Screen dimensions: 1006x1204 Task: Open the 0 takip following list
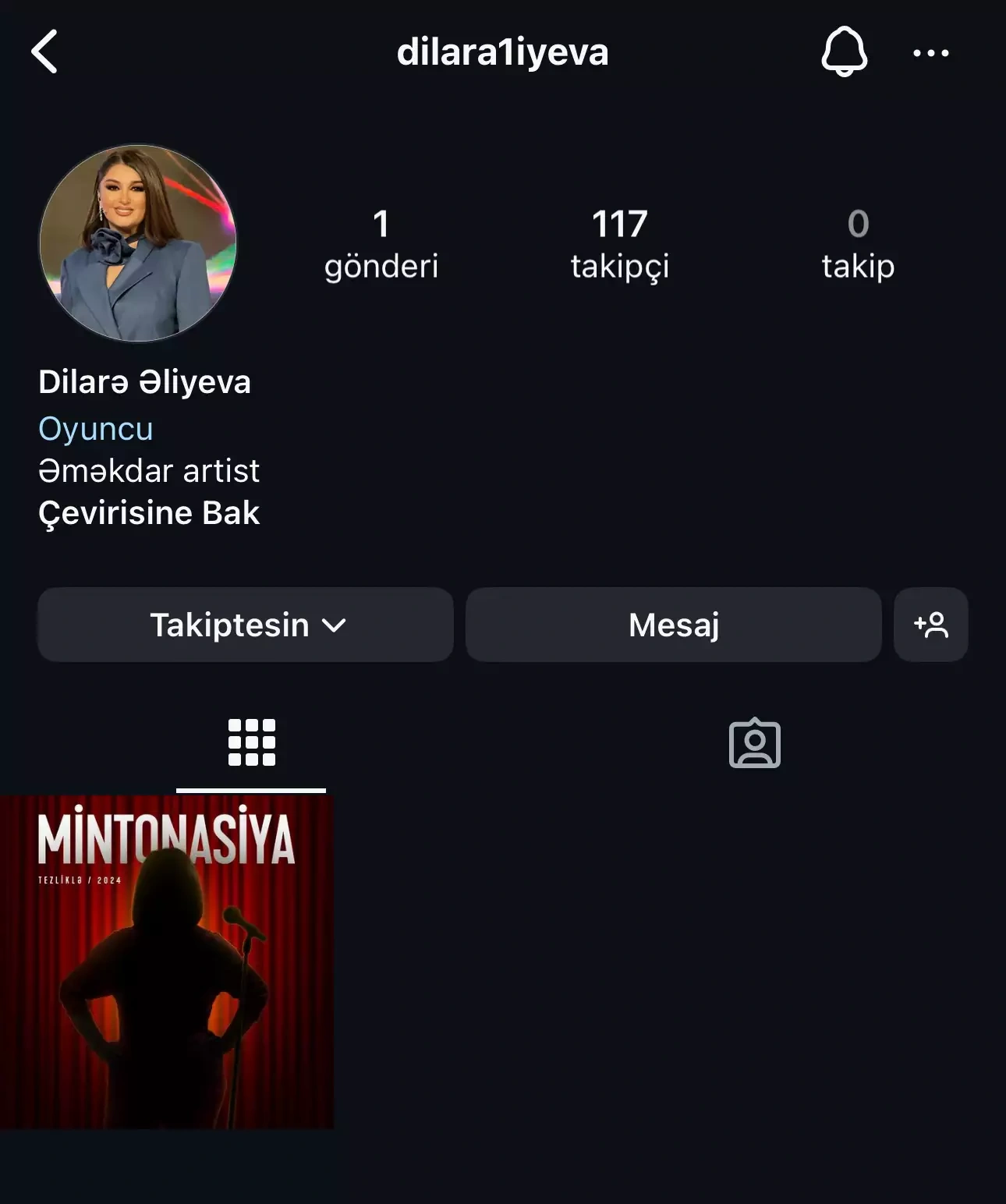(x=858, y=244)
